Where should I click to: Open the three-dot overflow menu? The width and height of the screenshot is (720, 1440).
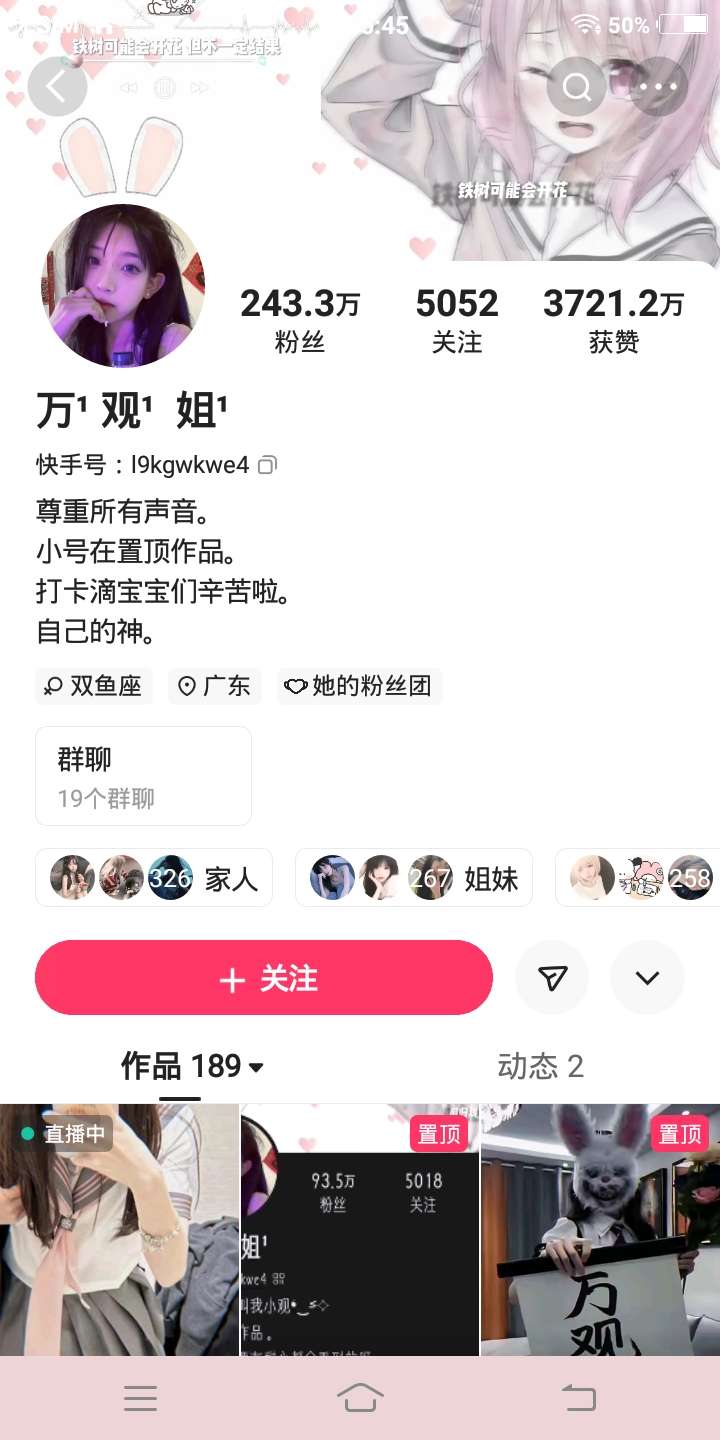pos(658,87)
